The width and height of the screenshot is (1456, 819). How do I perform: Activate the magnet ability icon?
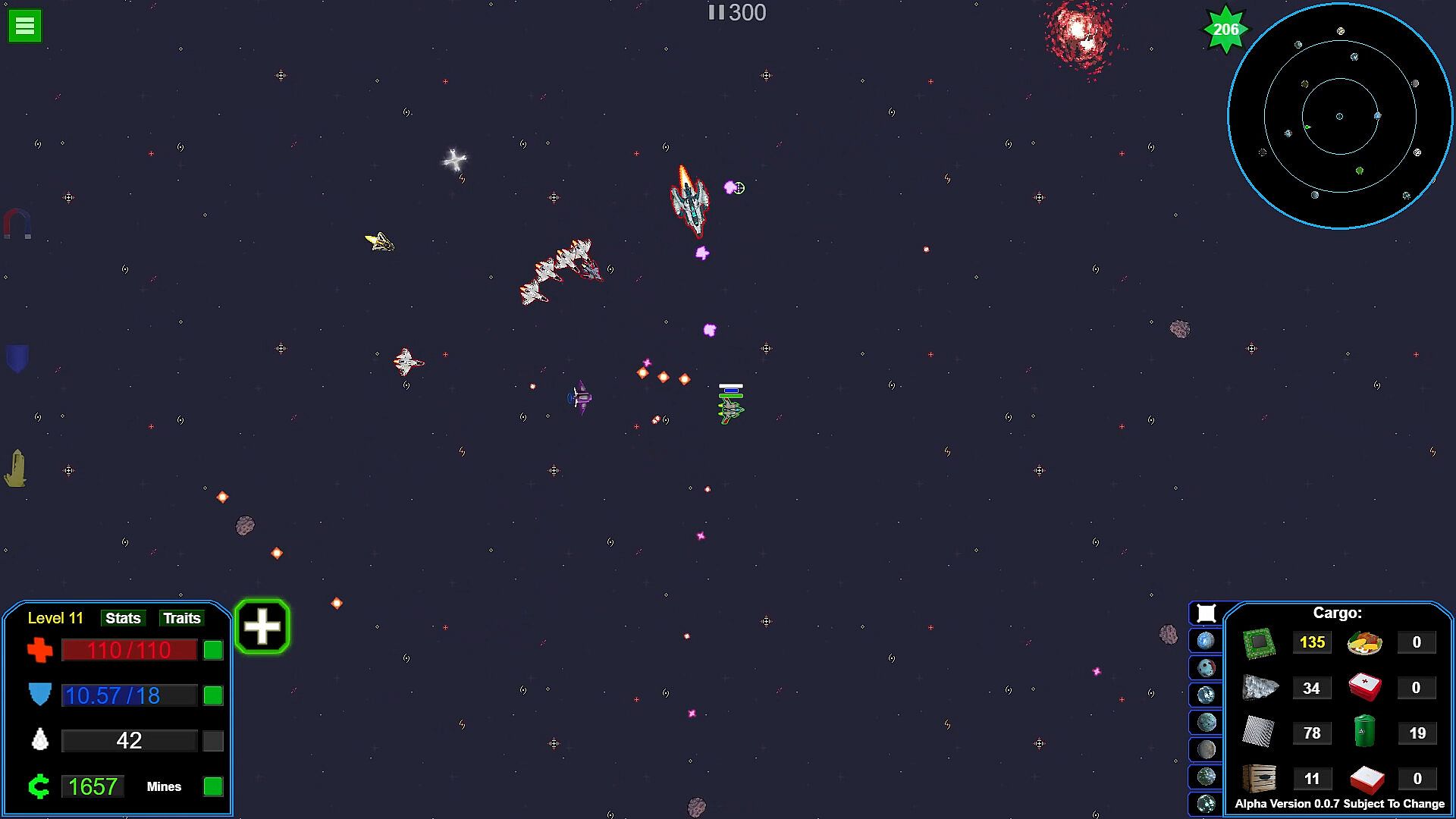[x=17, y=224]
